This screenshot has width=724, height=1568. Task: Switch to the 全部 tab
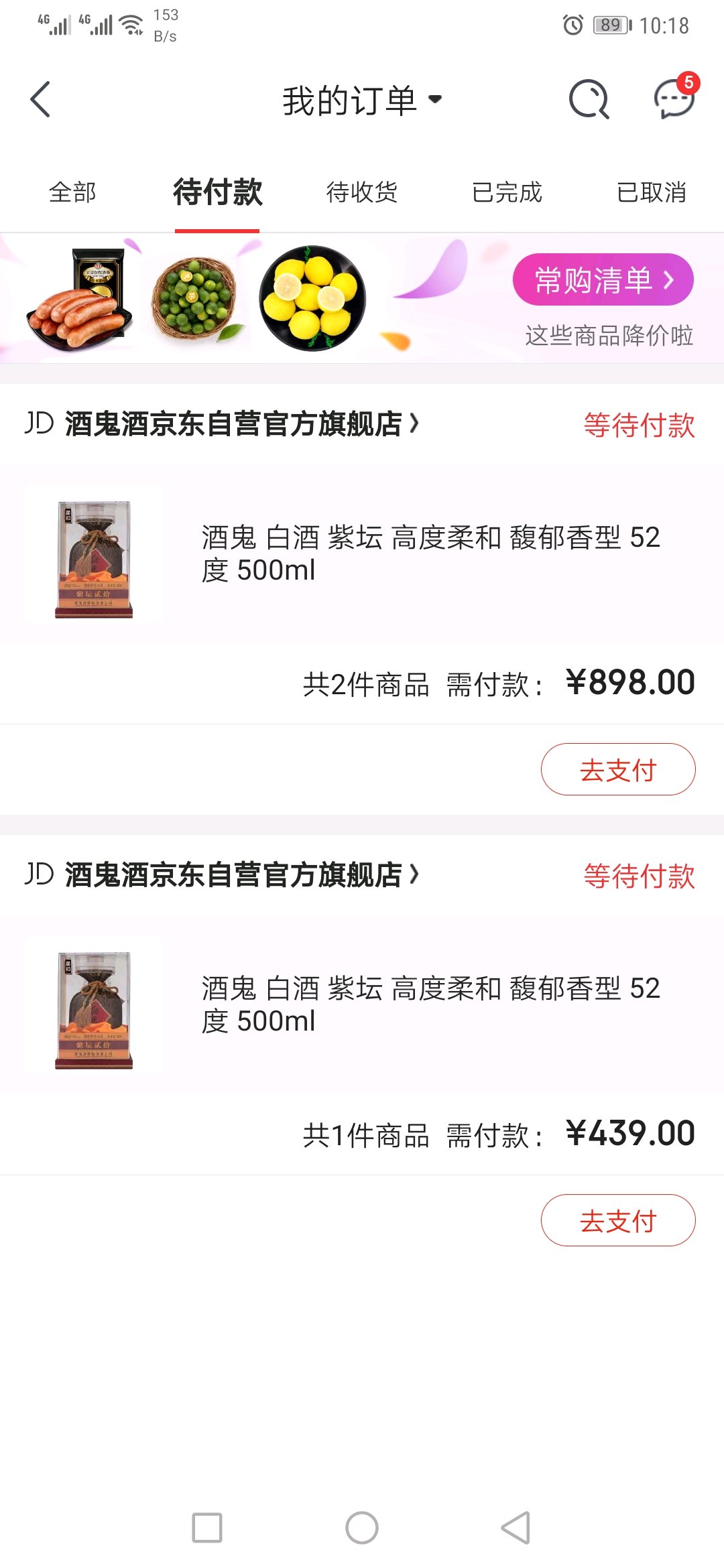coord(72,192)
